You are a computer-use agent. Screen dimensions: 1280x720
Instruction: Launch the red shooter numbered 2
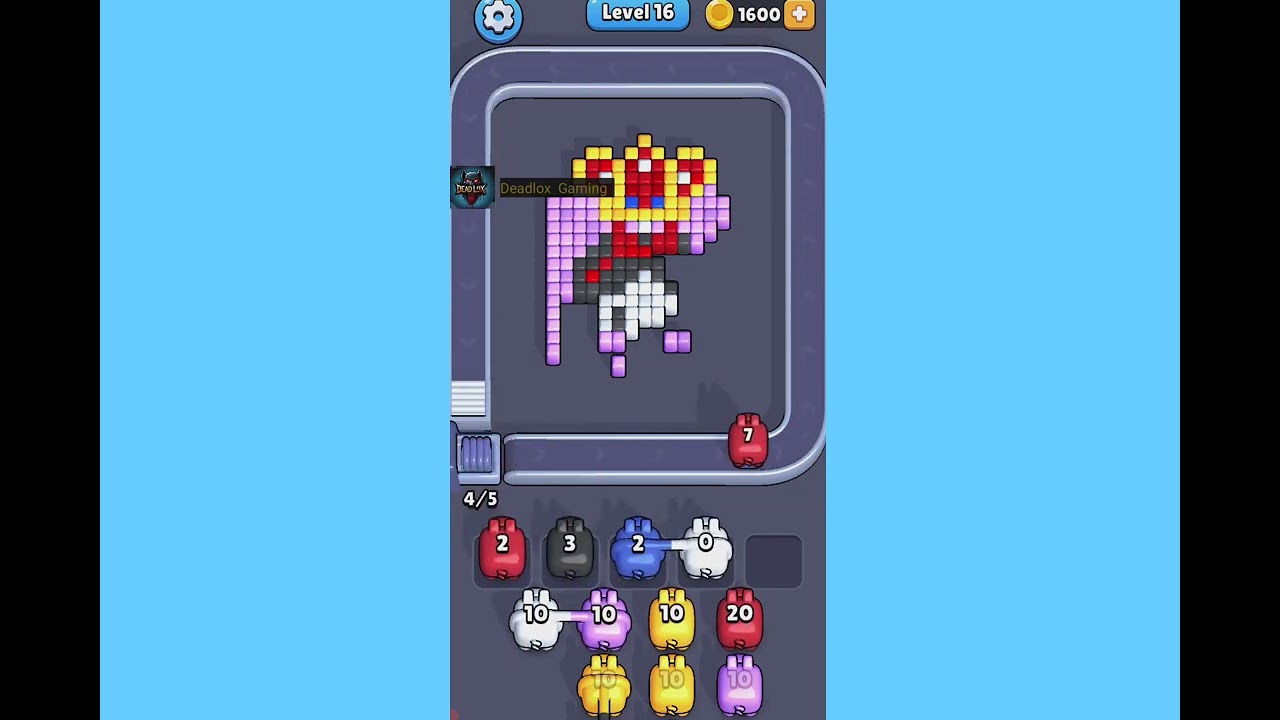pyautogui.click(x=502, y=548)
